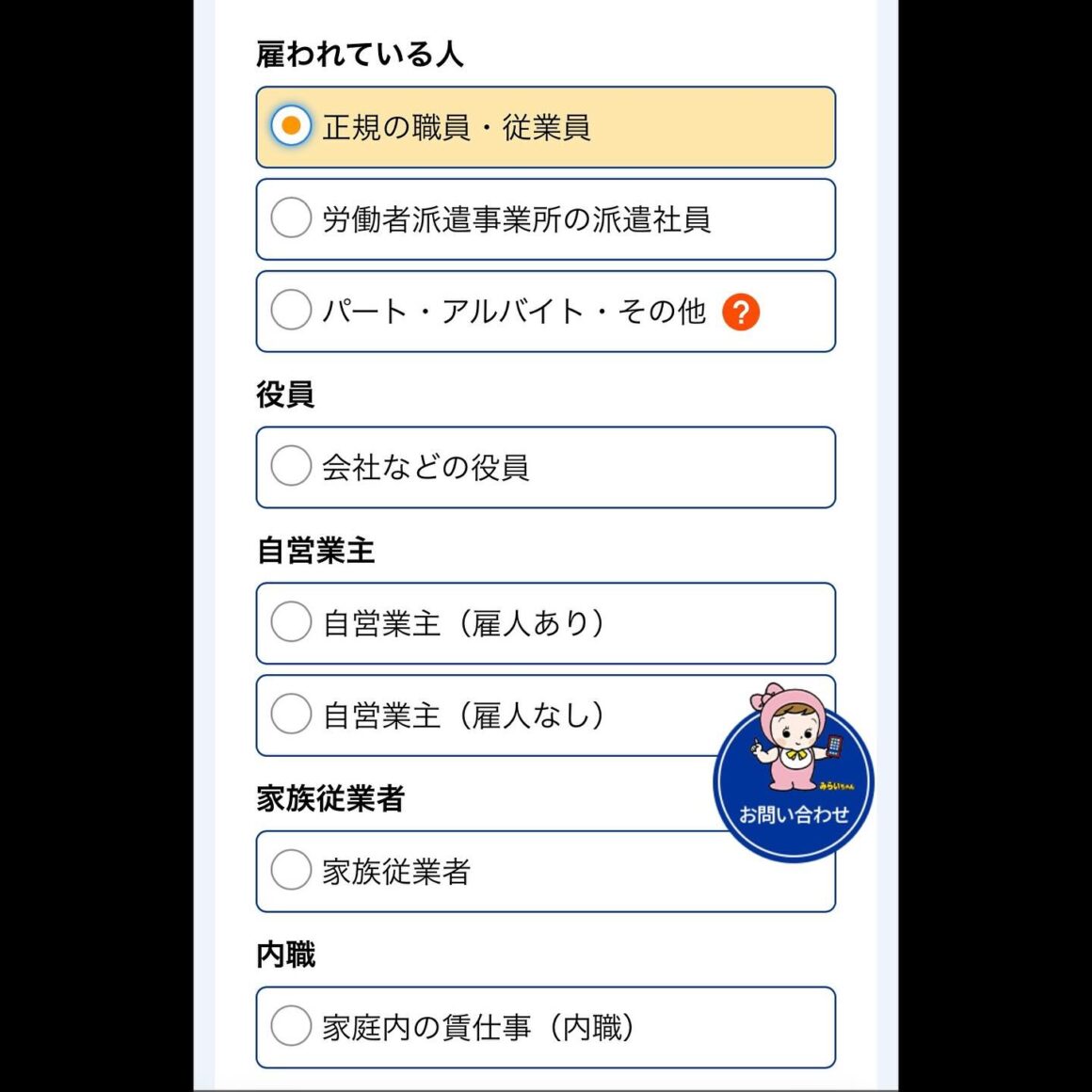Pick 自営業主（雇人なし）option
This screenshot has height=1092, width=1092.
(x=291, y=715)
